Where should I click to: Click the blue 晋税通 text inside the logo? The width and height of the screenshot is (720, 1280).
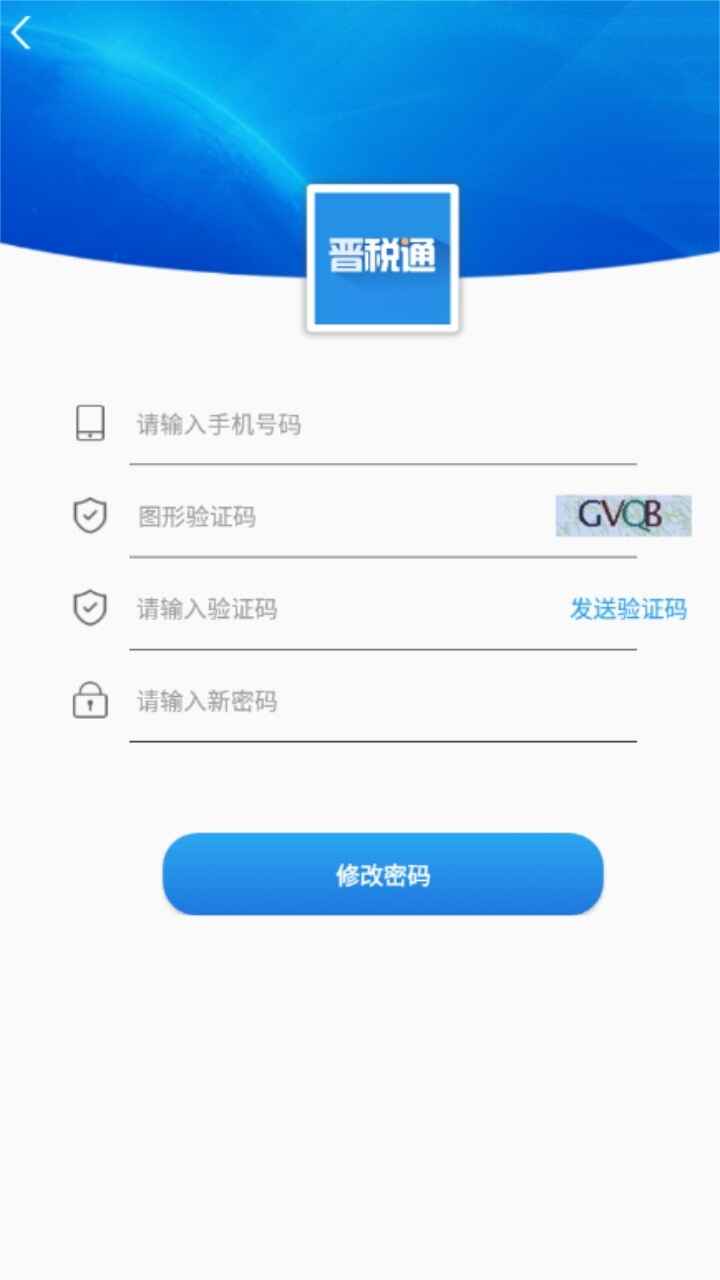381,255
